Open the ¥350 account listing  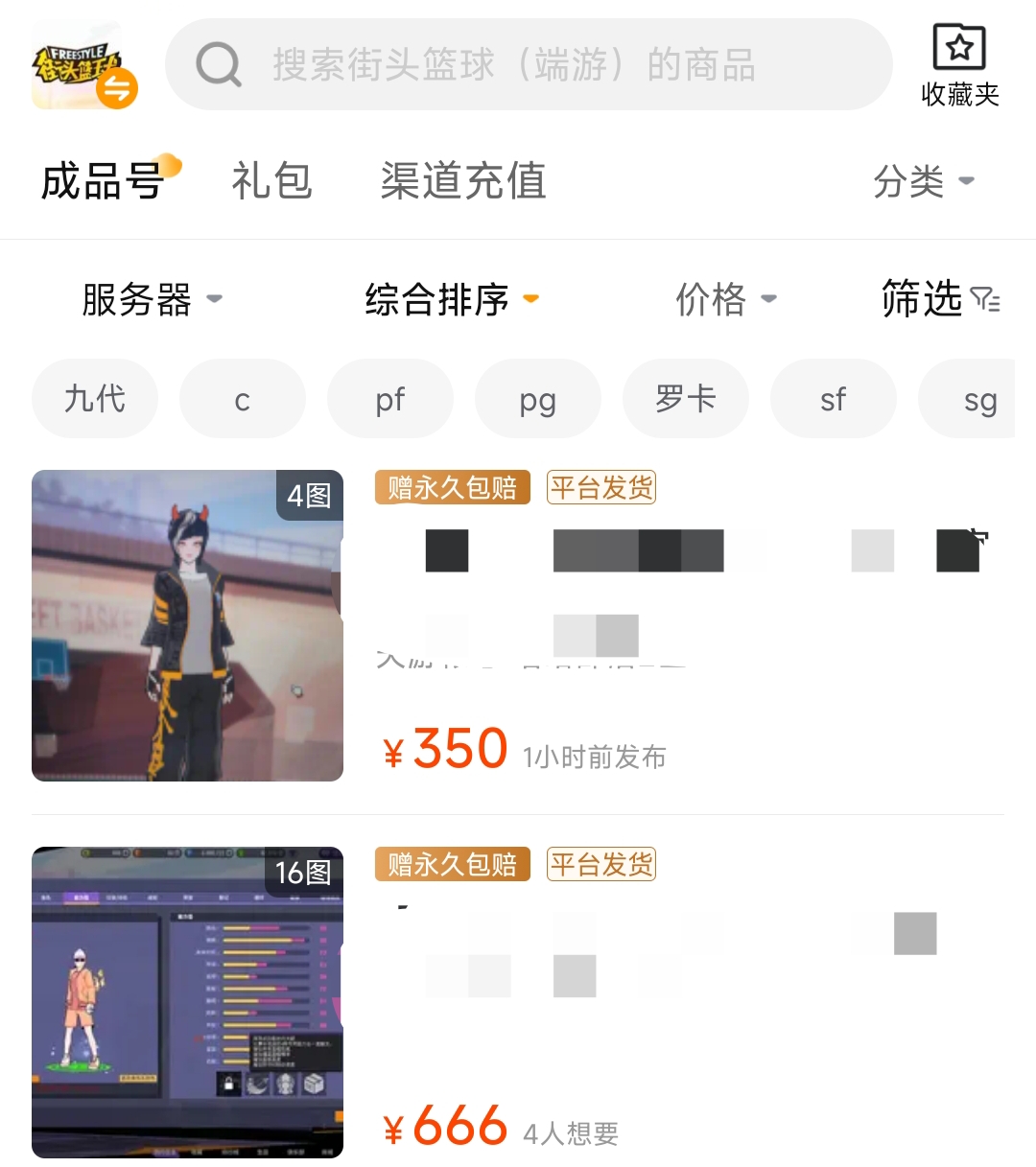[518, 625]
